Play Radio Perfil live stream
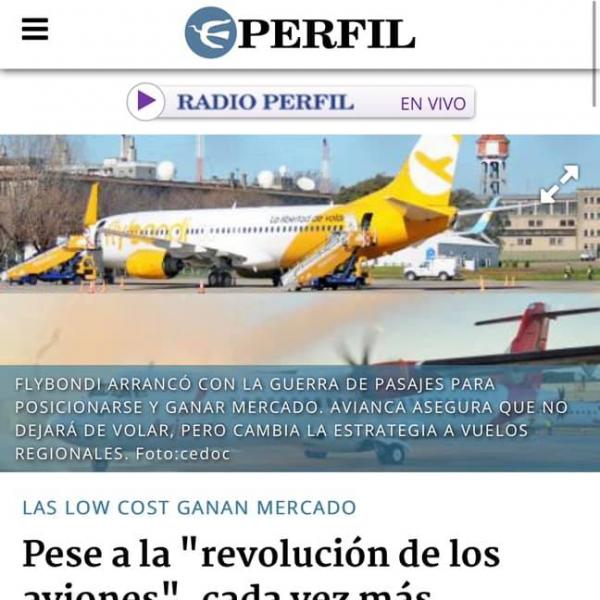 pos(146,102)
